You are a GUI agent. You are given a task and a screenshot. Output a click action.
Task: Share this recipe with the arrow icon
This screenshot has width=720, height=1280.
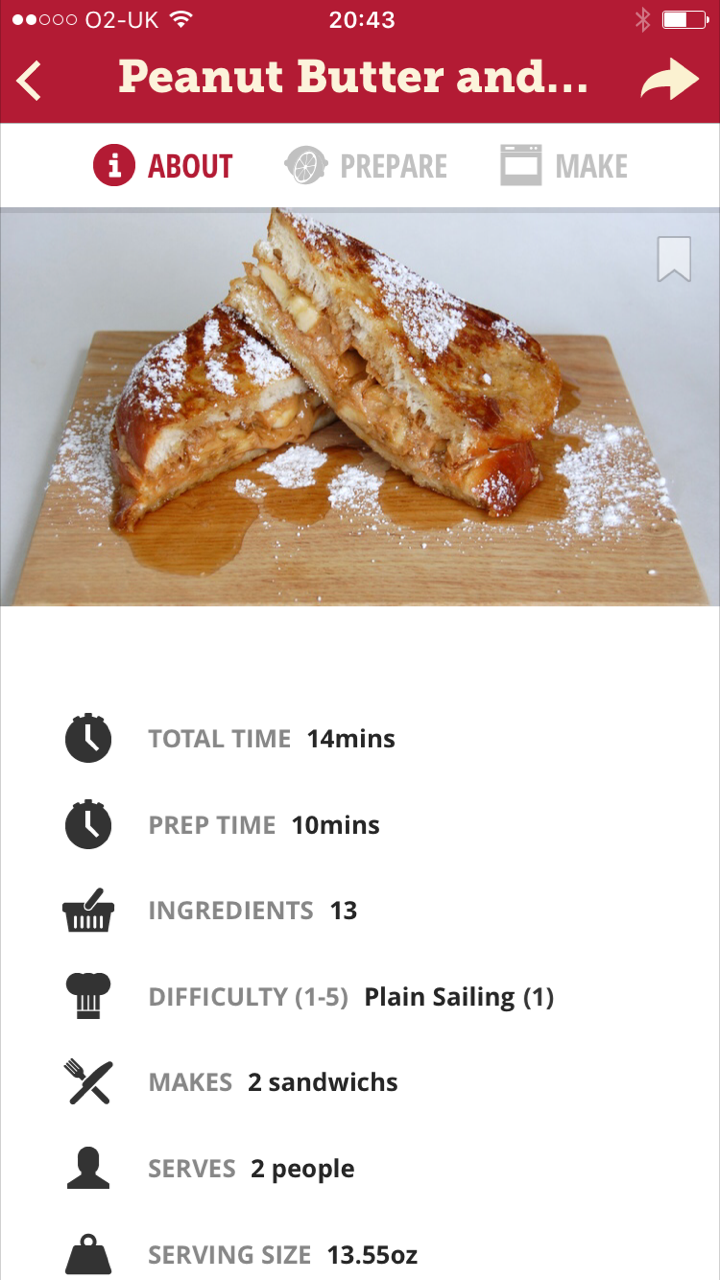668,80
